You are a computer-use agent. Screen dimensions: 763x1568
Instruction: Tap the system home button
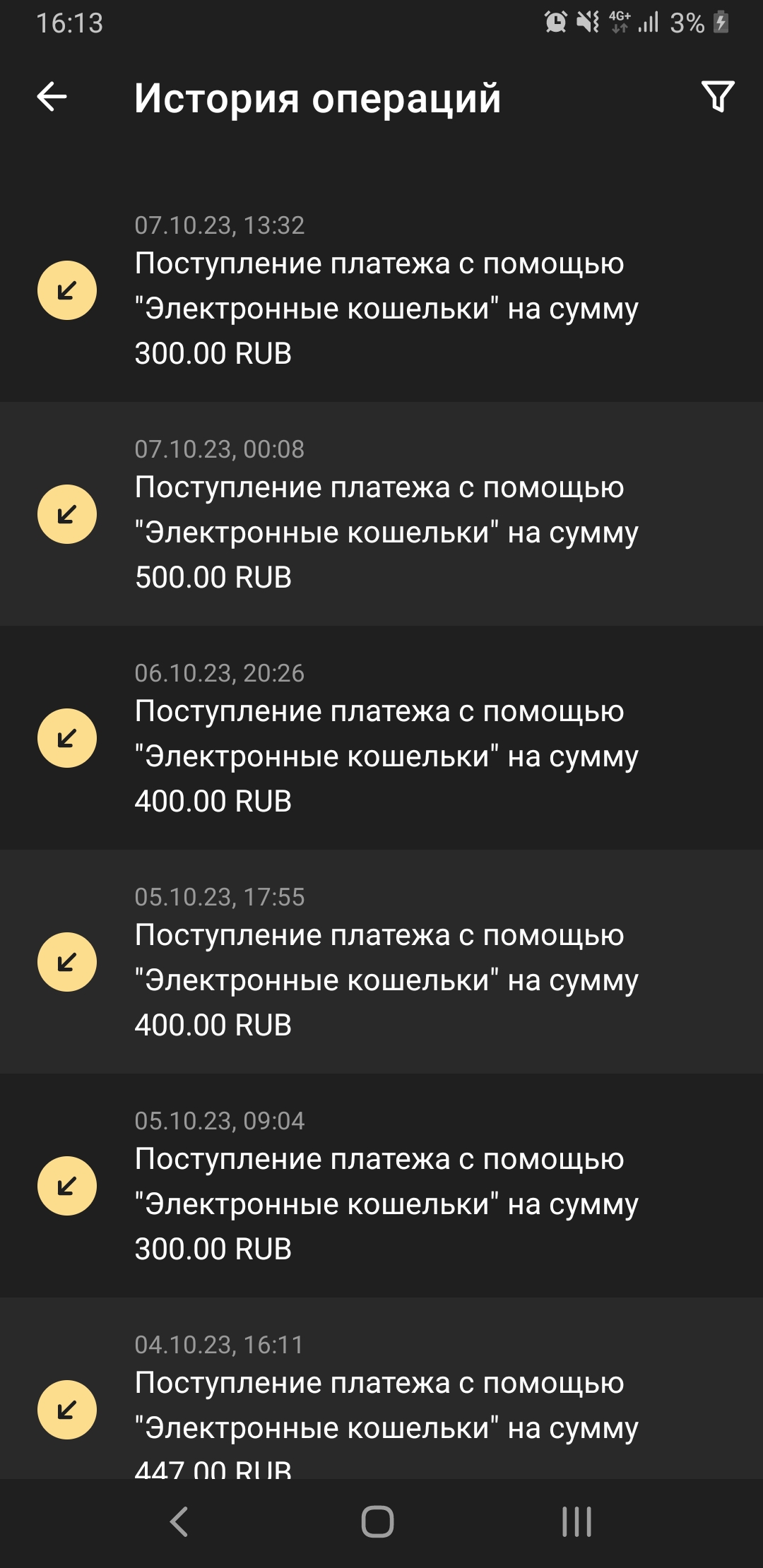tap(378, 1521)
